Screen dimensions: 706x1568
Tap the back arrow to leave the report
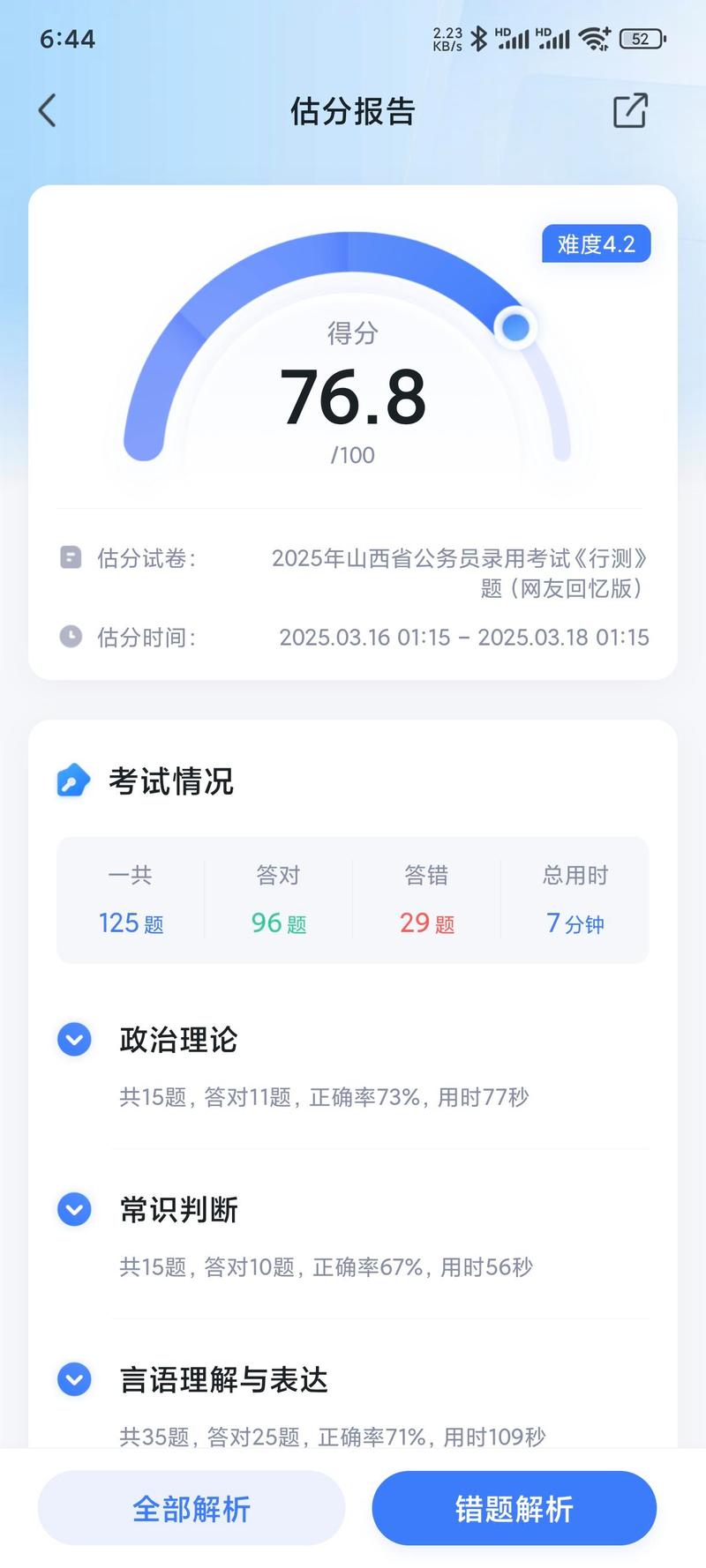coord(46,110)
